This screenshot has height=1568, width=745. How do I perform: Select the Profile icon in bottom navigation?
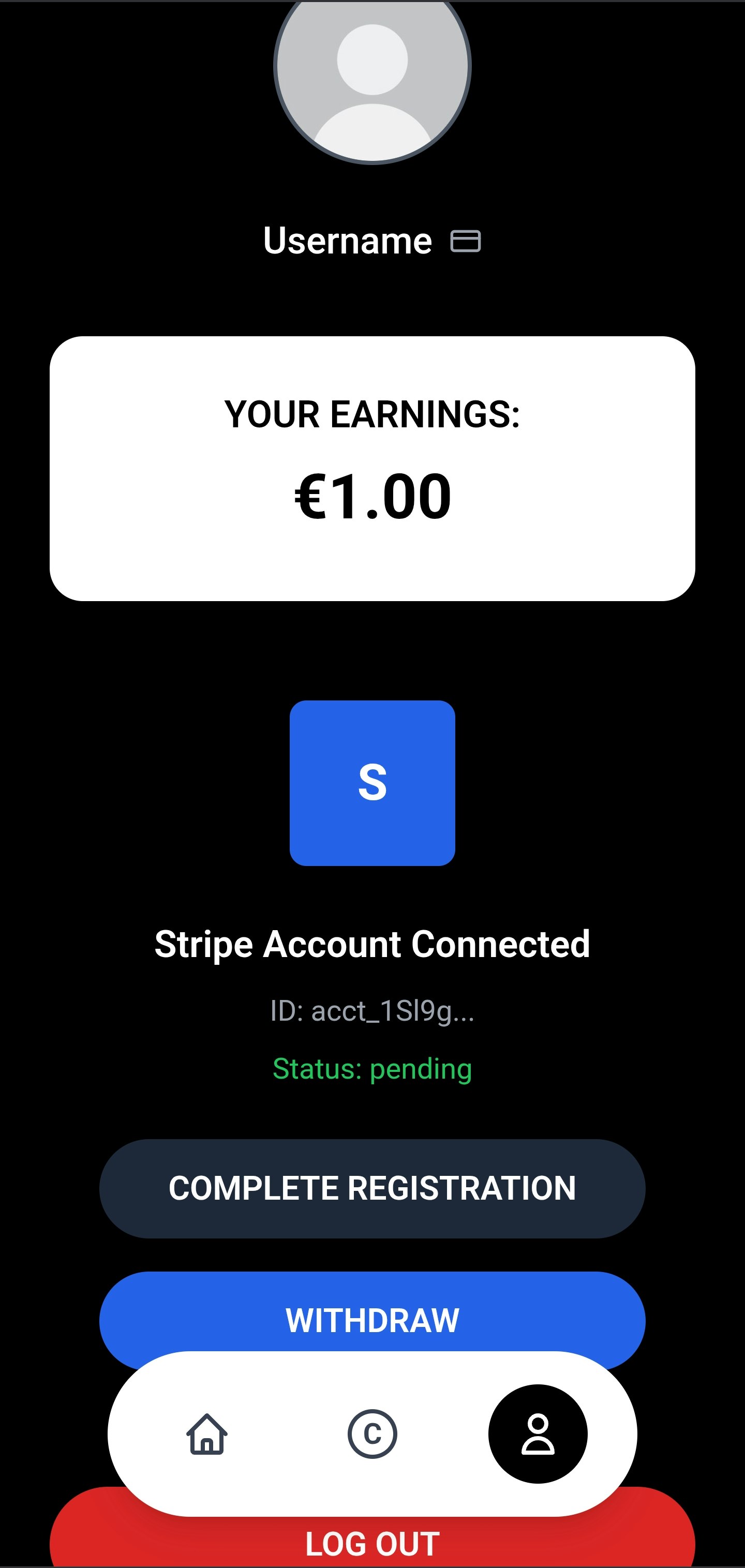538,1433
